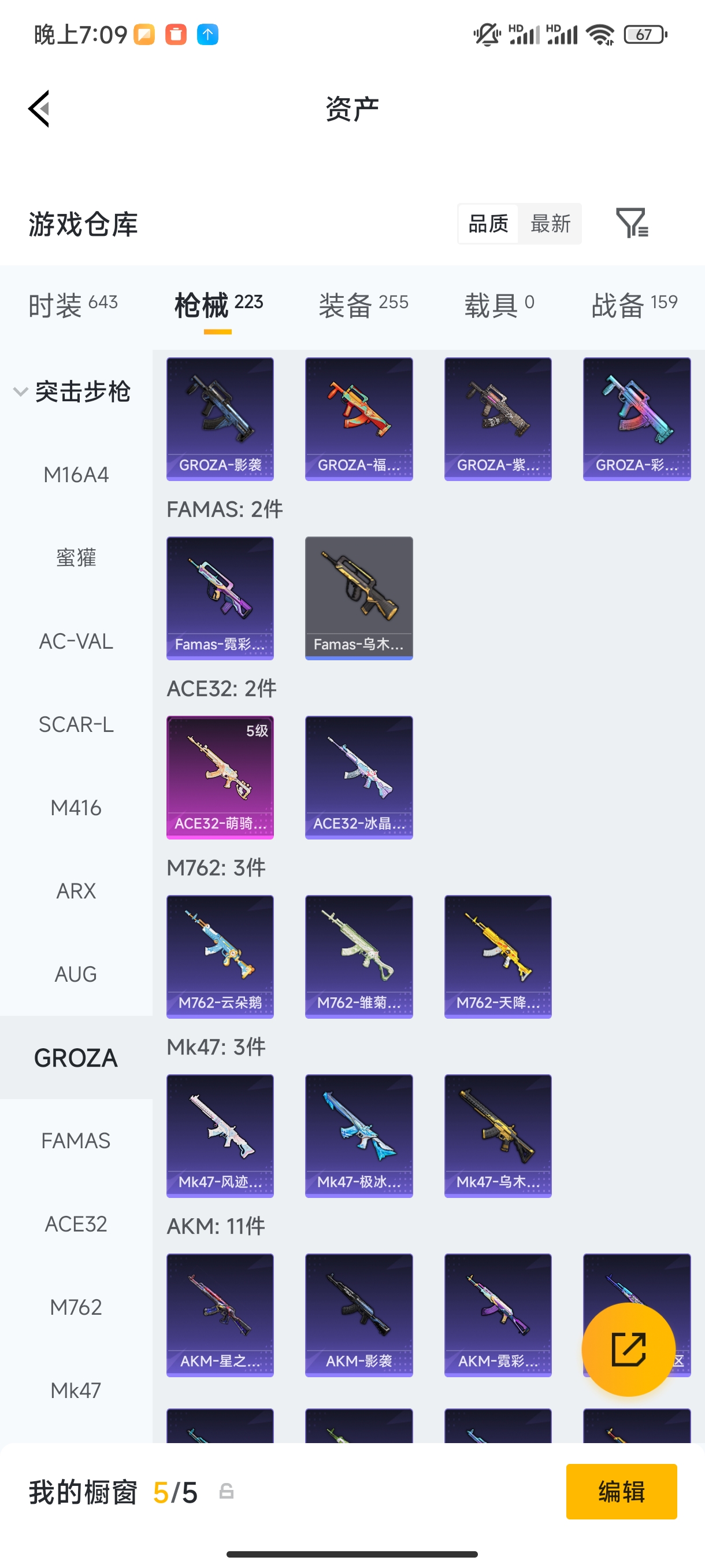Open the Famas-乌木 skin card
Screen dimensions: 705x1568
pos(359,598)
